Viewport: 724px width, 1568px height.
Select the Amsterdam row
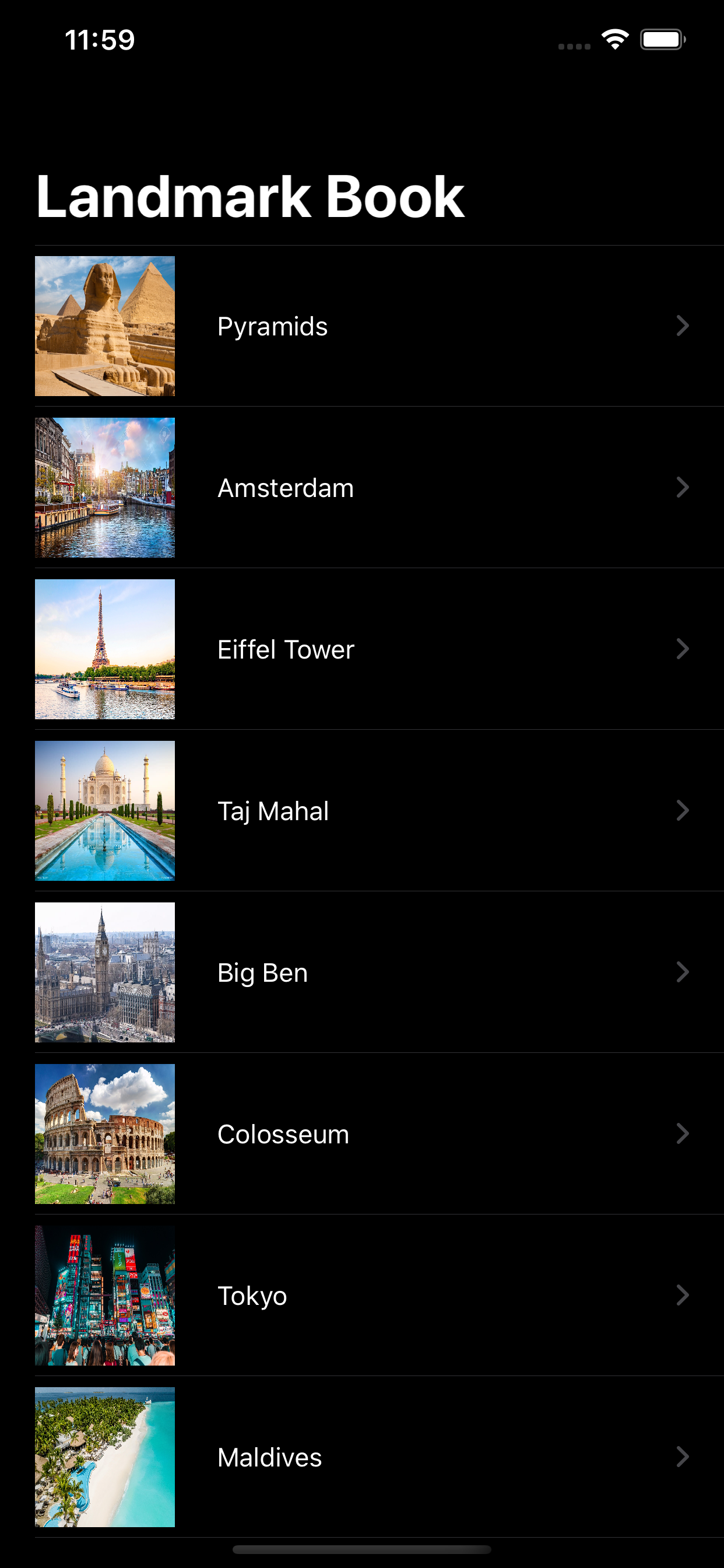pyautogui.click(x=362, y=488)
